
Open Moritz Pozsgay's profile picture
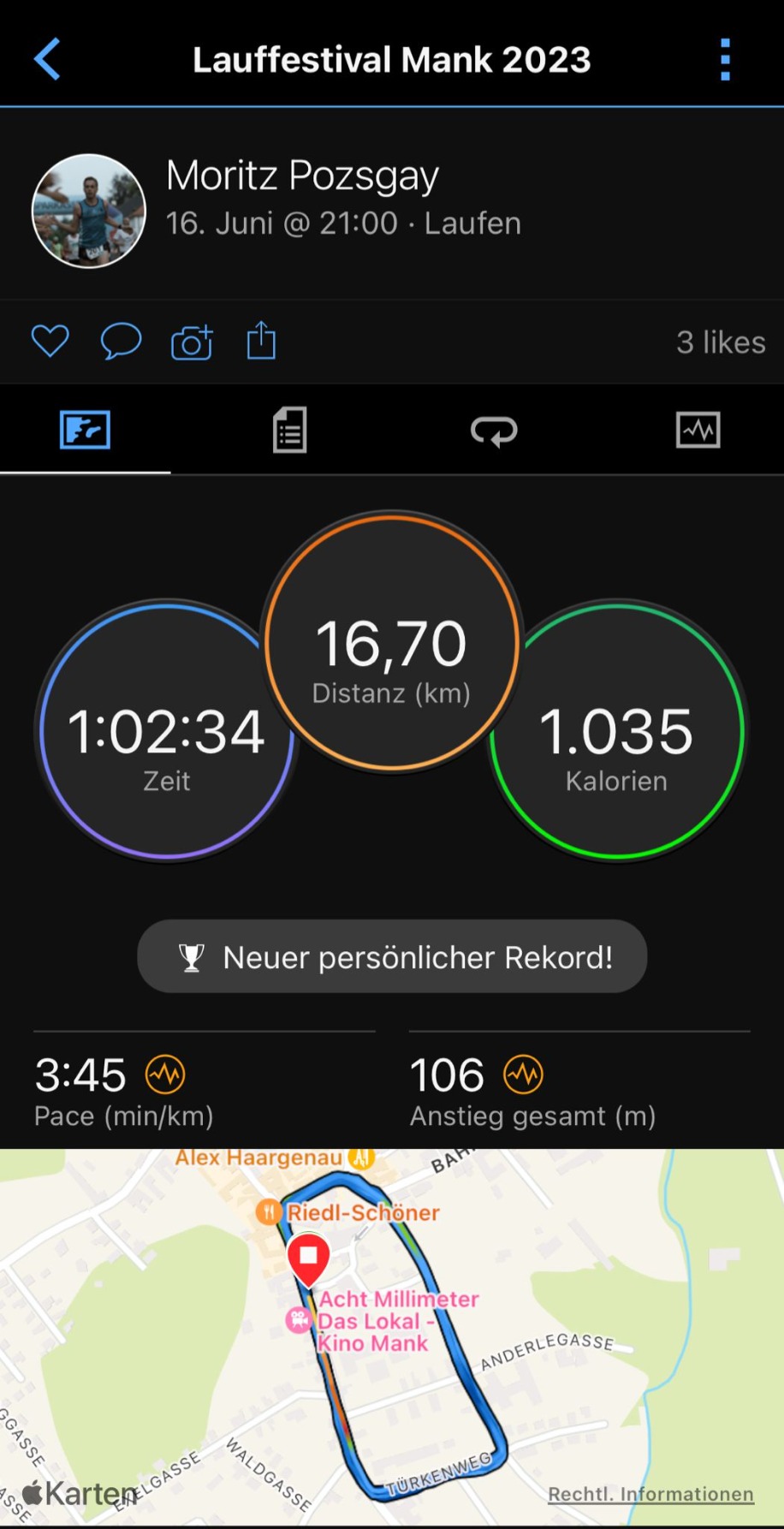click(x=89, y=211)
